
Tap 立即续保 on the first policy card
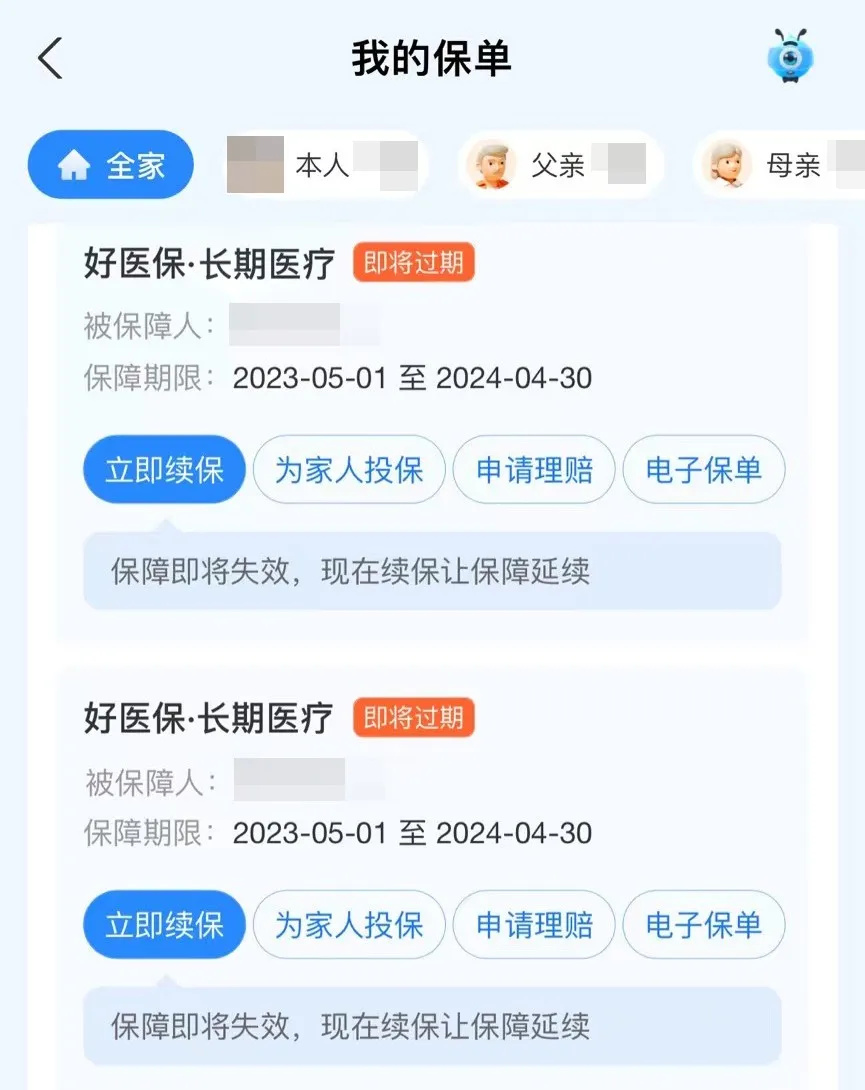pos(164,470)
